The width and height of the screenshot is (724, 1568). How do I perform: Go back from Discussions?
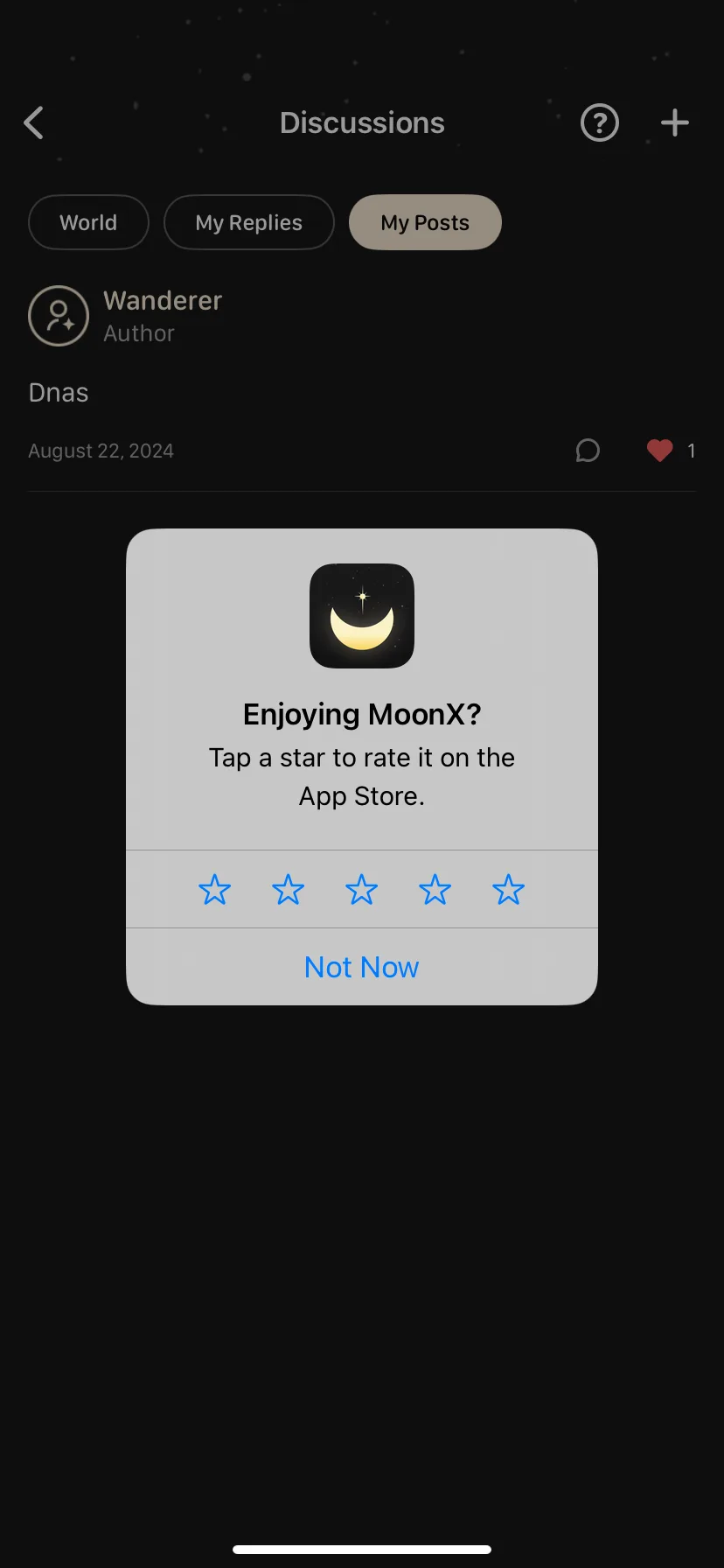34,123
